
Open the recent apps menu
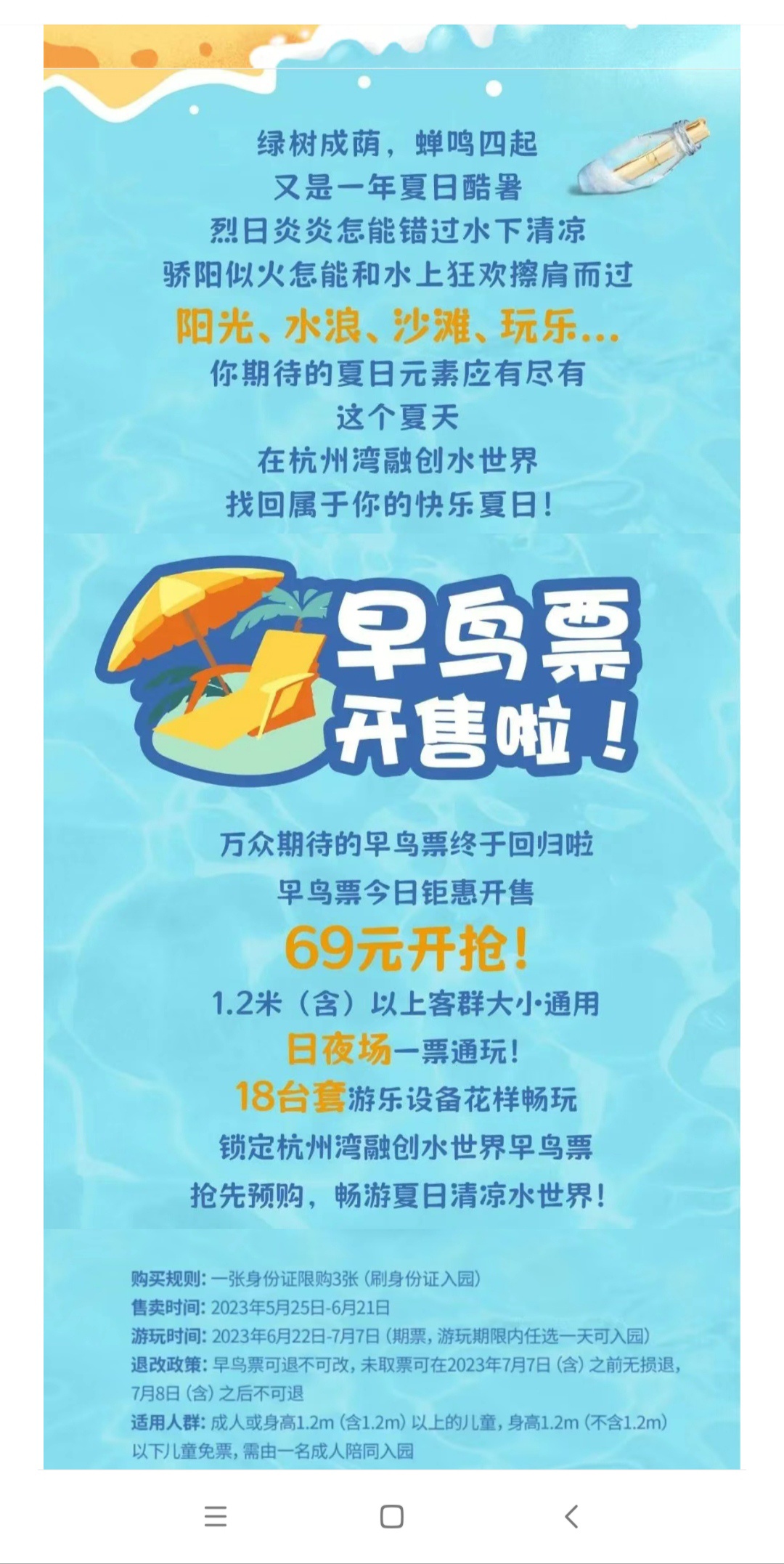coord(216,1516)
